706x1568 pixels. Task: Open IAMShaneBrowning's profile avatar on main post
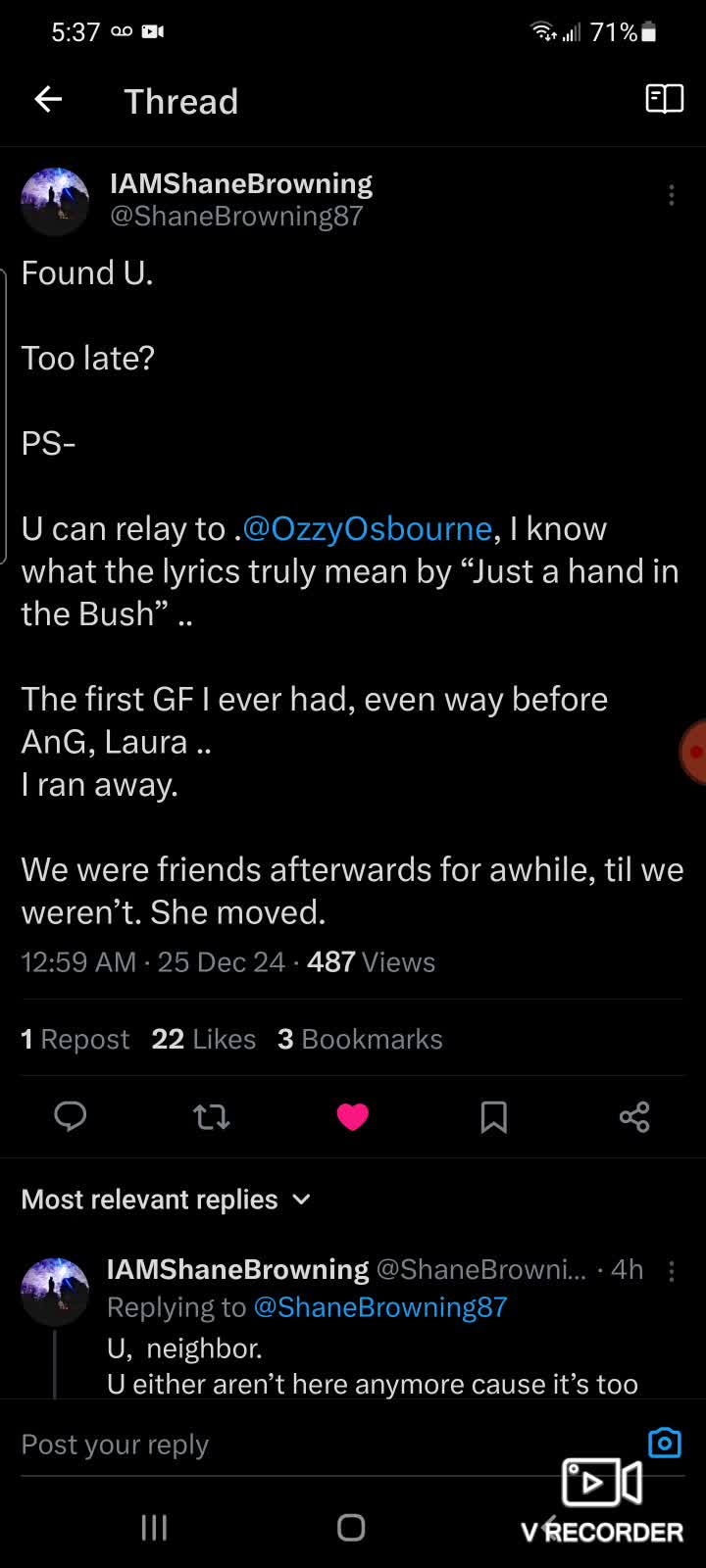click(55, 200)
